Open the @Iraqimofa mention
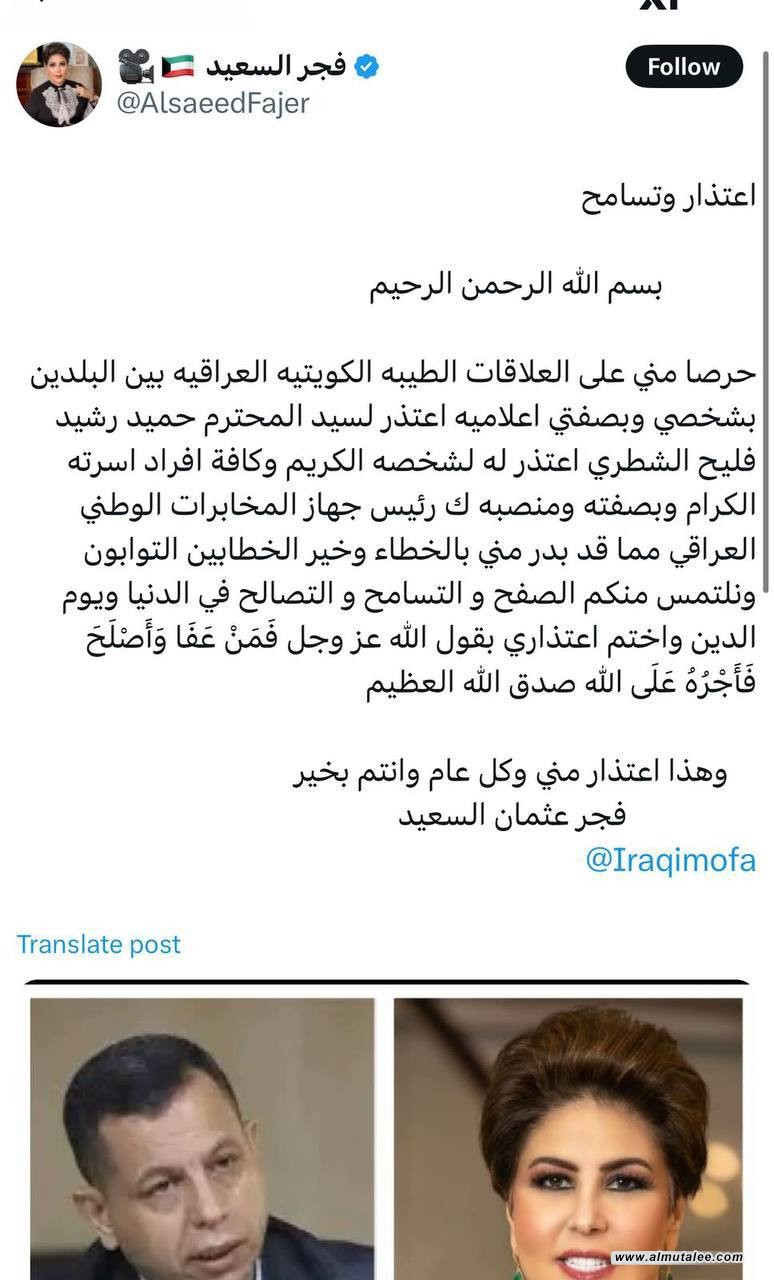 coord(670,860)
